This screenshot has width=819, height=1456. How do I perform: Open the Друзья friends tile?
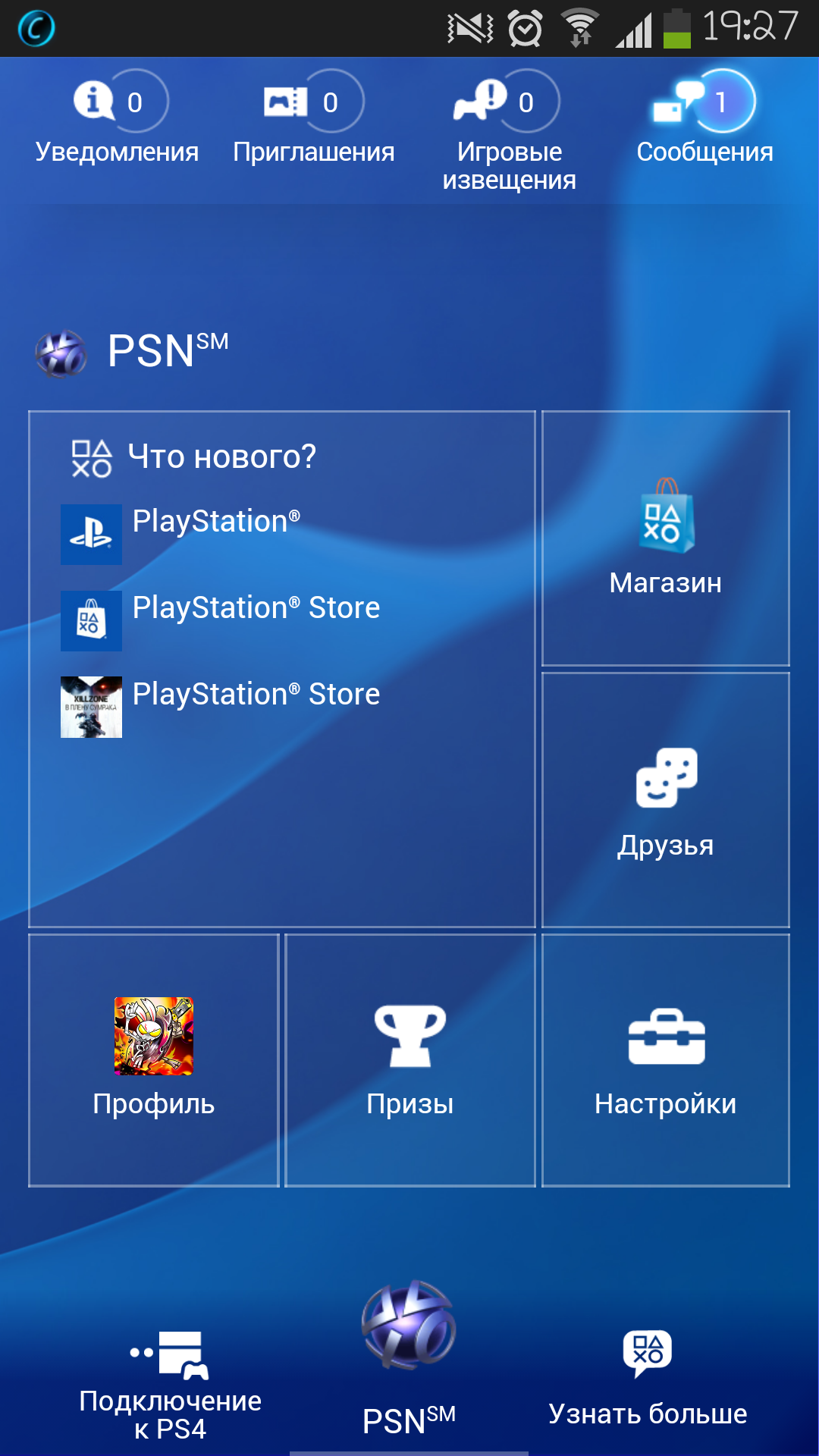(665, 800)
